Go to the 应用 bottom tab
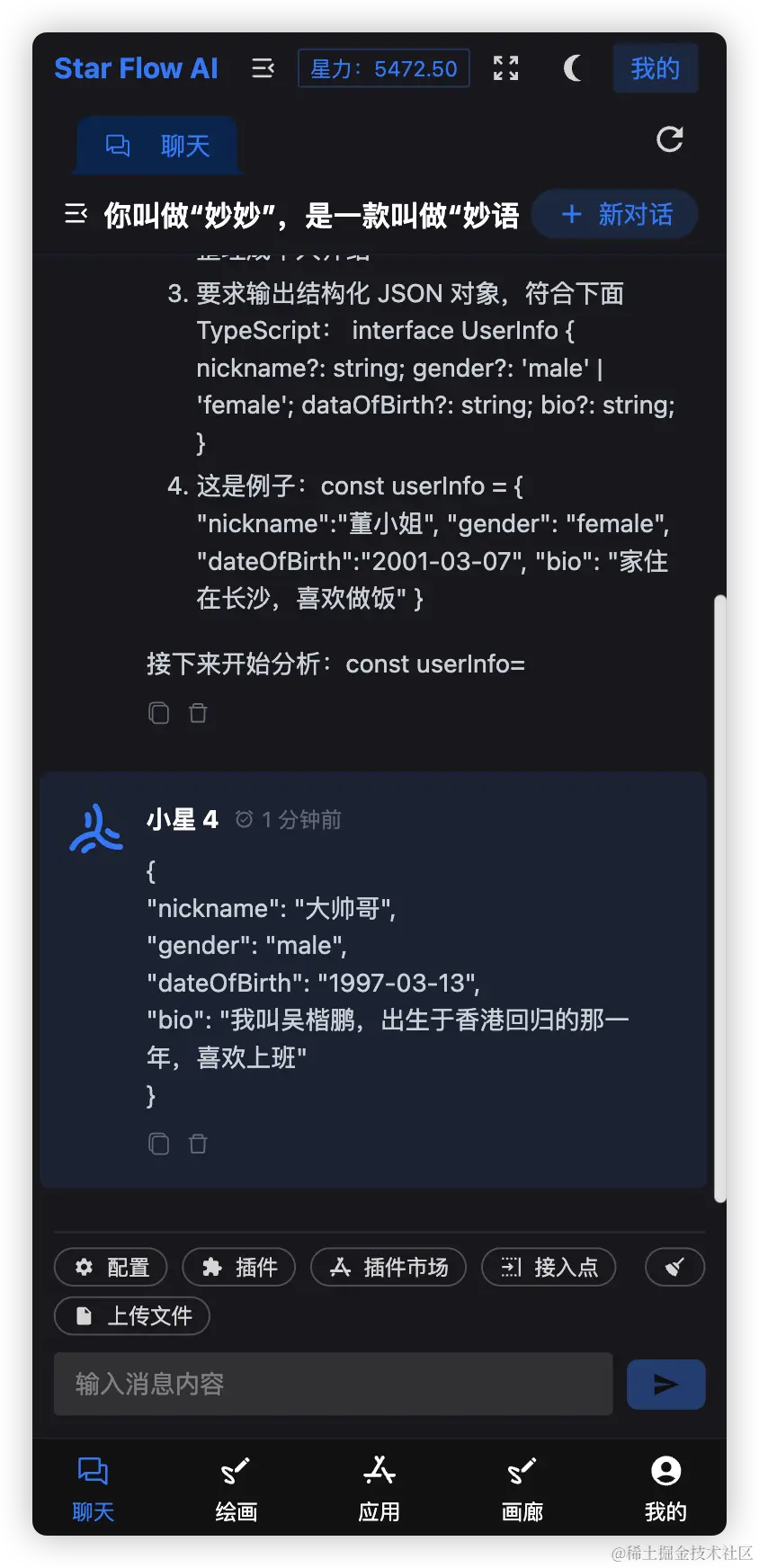This screenshot has height=1568, width=759. (x=379, y=1489)
